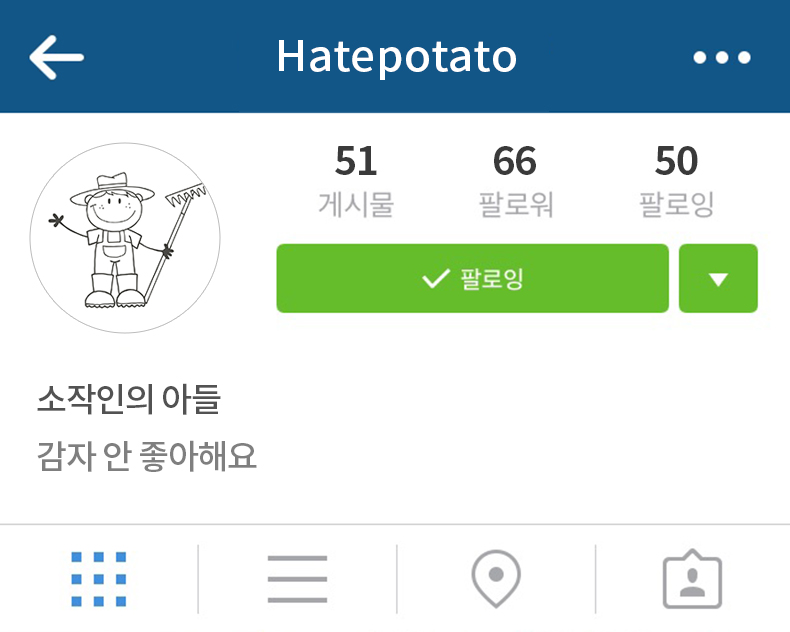Switch to the grid view tab
790x632 pixels.
click(x=98, y=579)
